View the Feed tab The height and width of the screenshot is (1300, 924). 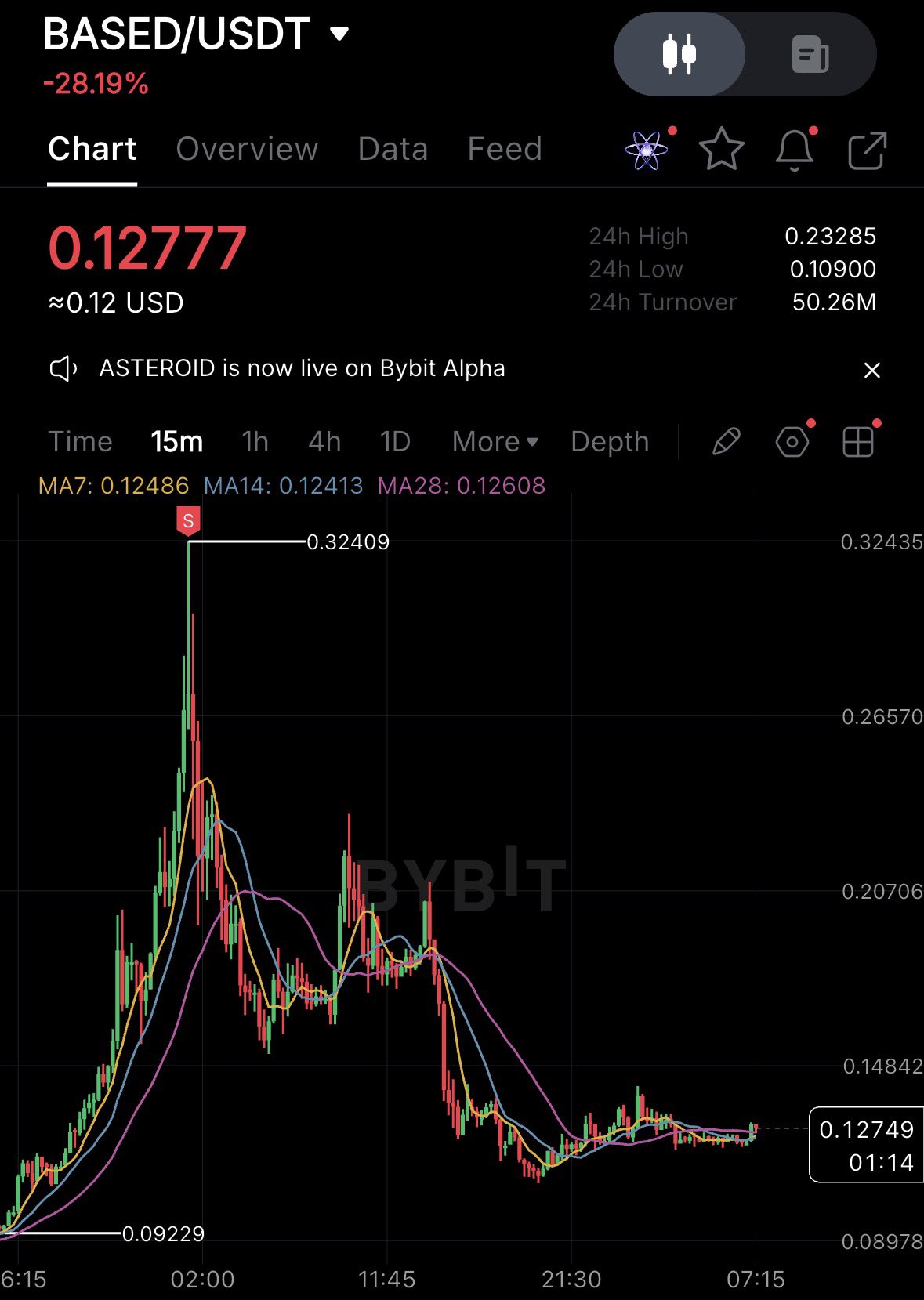click(505, 149)
